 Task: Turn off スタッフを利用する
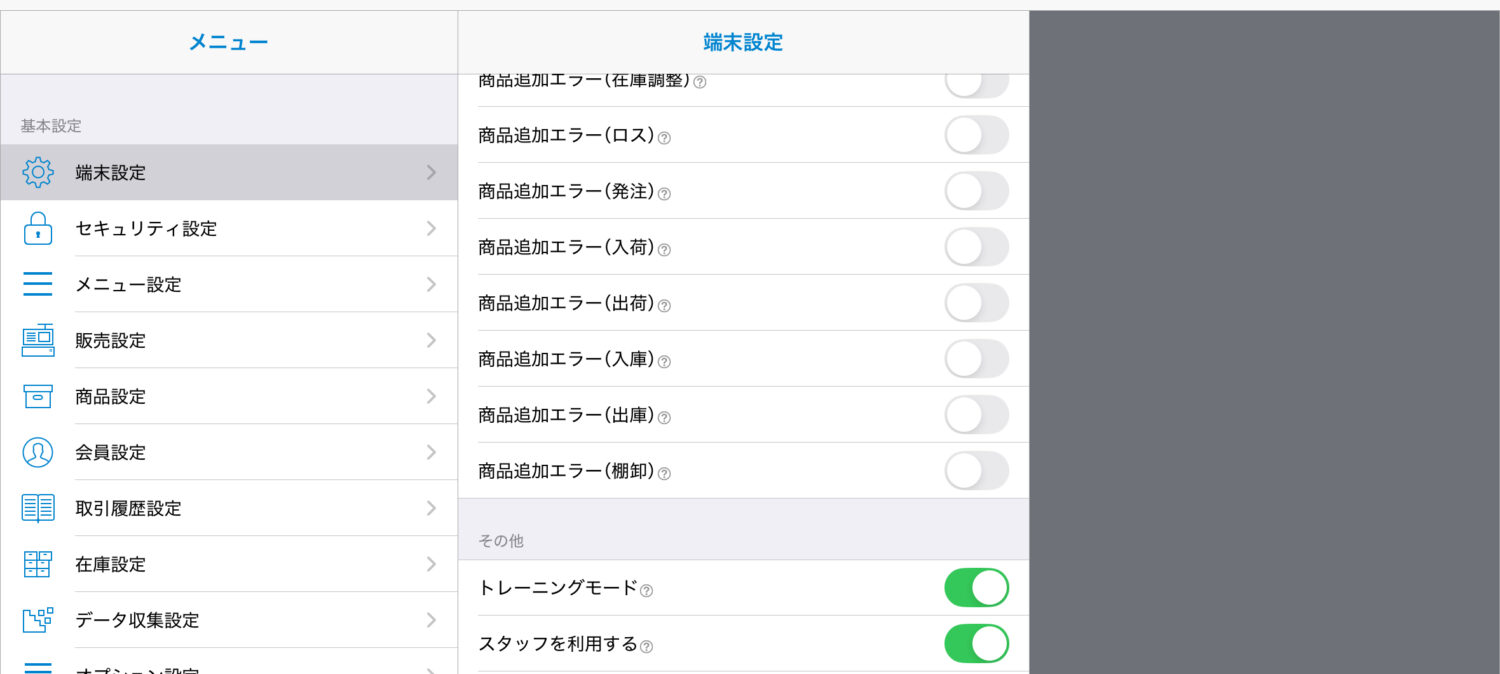[x=976, y=644]
